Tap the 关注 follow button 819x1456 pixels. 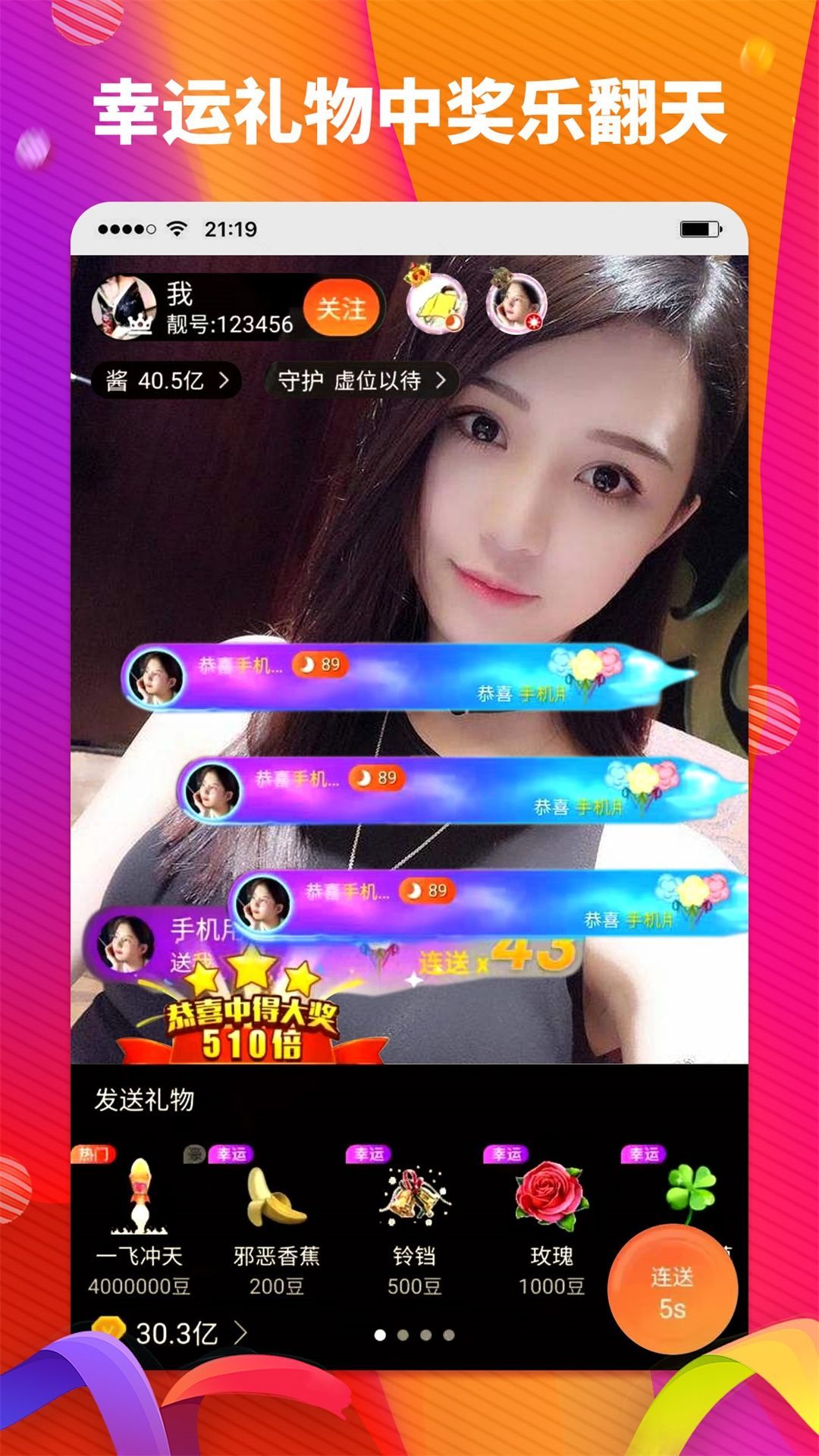341,309
